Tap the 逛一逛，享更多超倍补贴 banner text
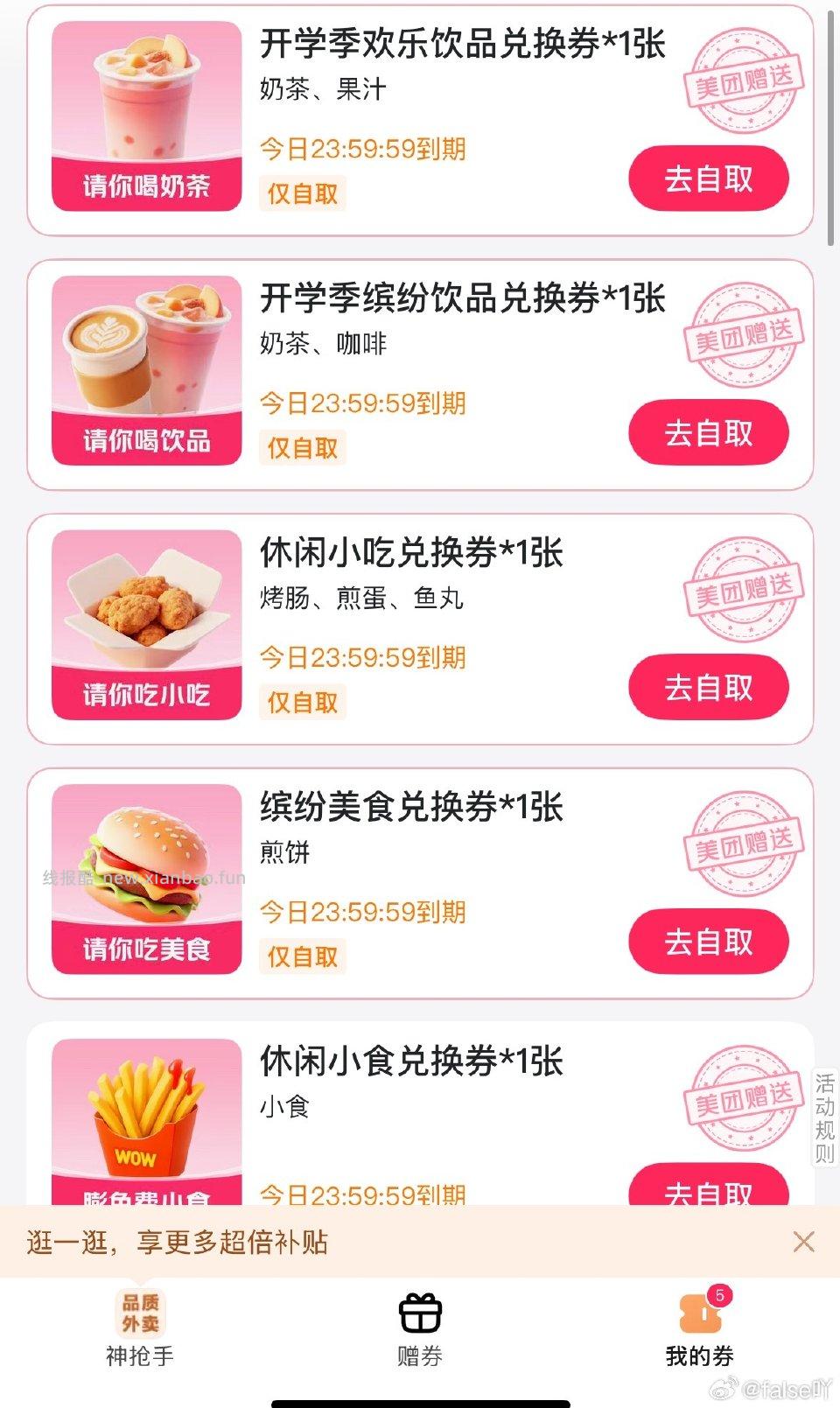This screenshot has height=1408, width=840. pos(179,1241)
